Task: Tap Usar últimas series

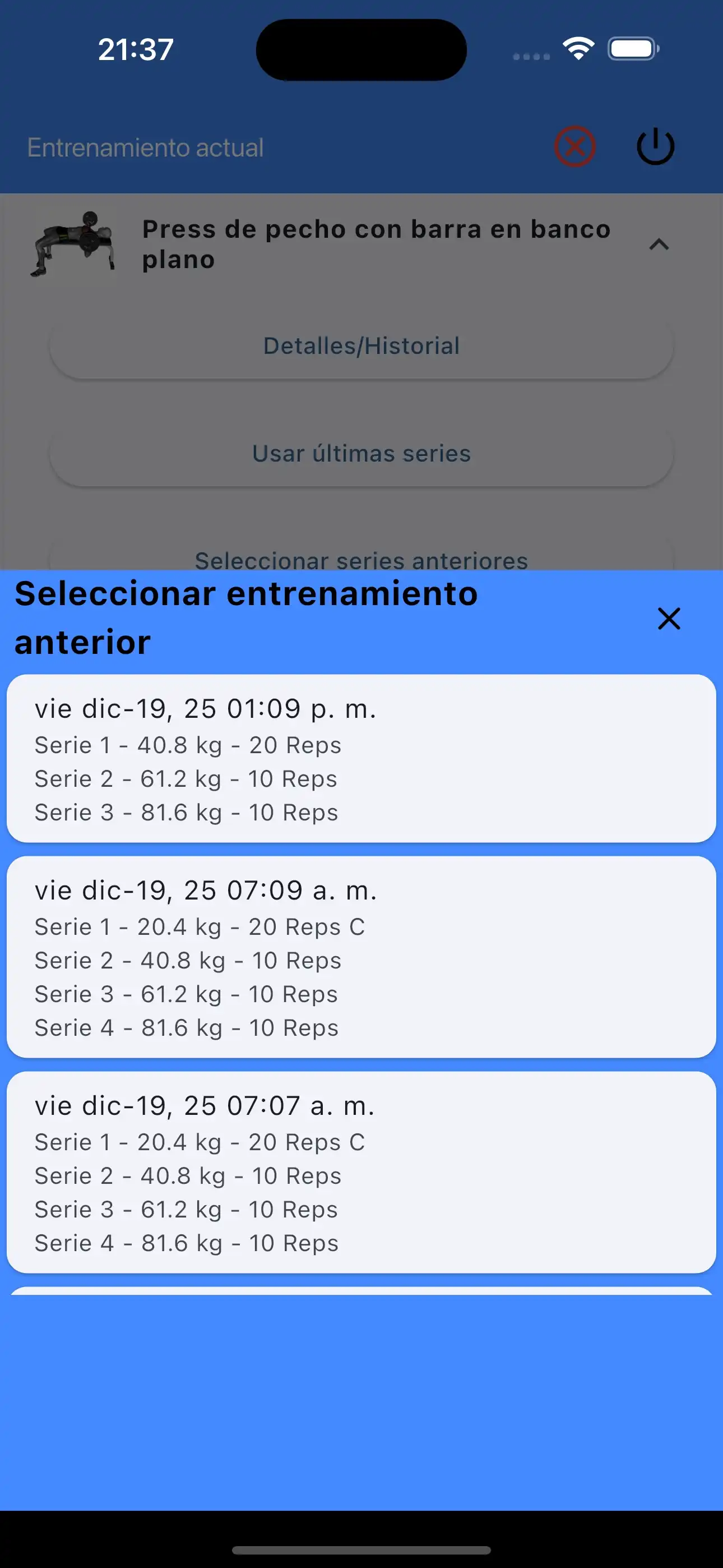Action: [361, 454]
